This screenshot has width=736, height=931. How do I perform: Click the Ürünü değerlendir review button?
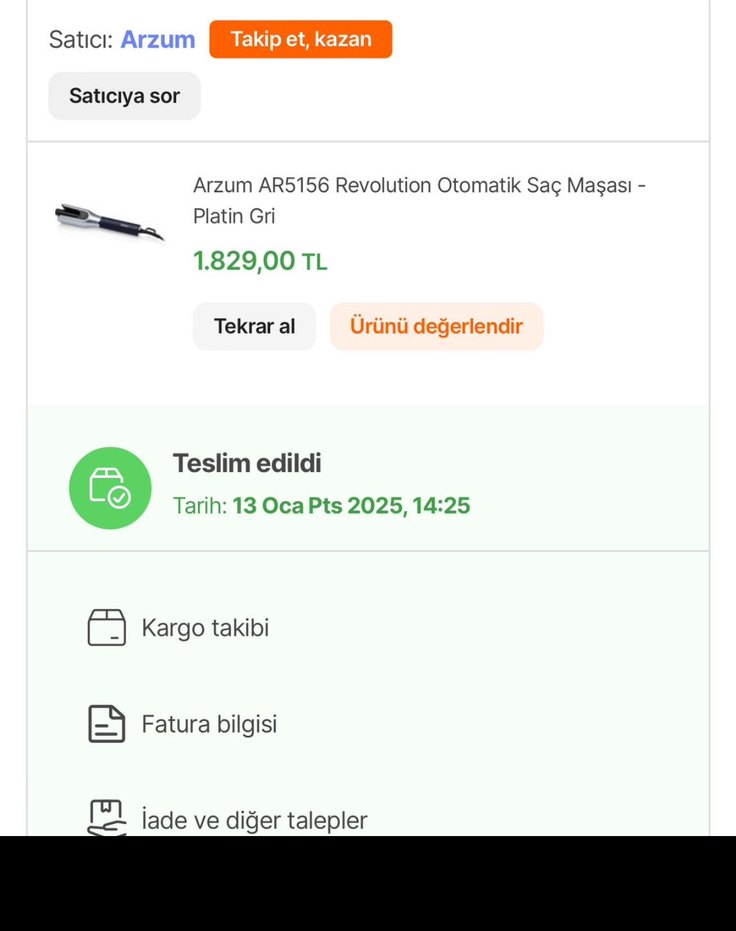tap(436, 326)
